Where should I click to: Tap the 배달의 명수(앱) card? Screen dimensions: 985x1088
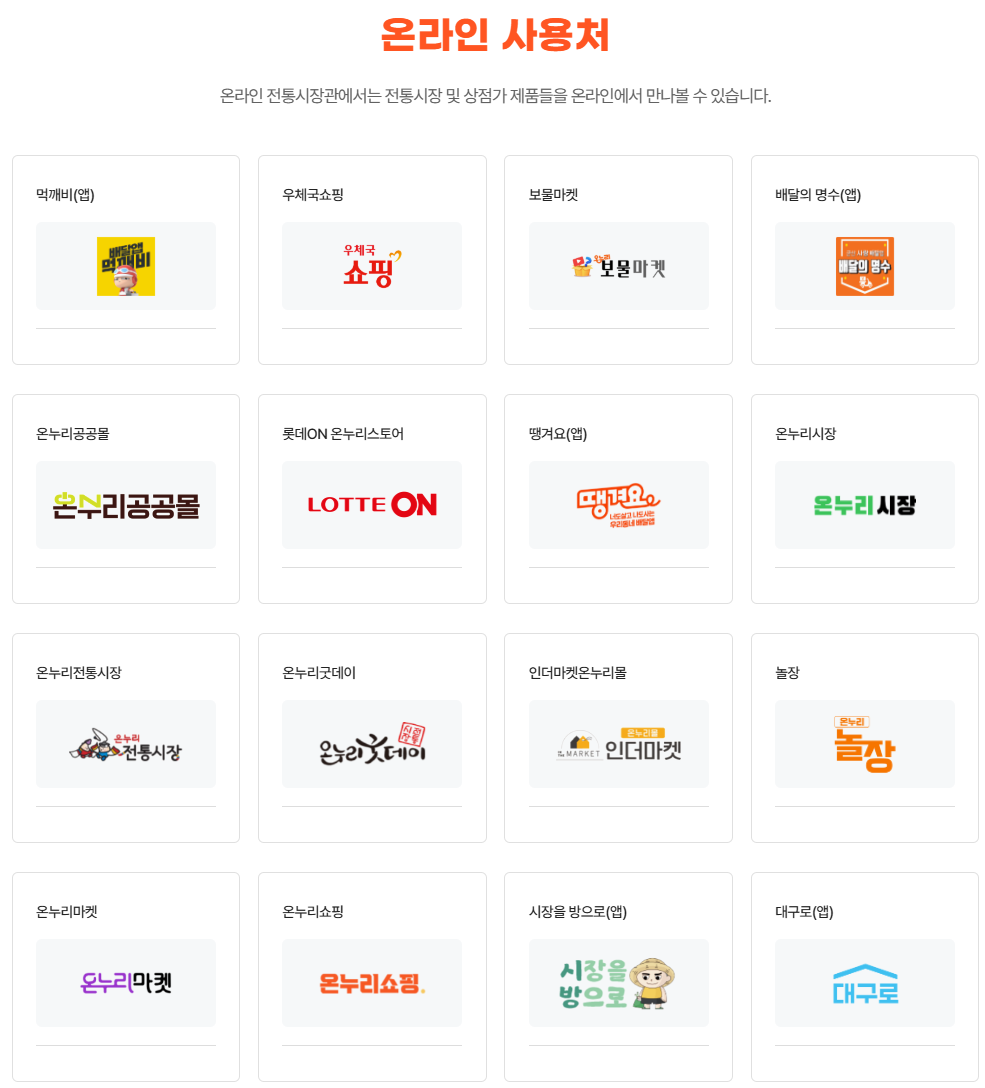[864, 265]
